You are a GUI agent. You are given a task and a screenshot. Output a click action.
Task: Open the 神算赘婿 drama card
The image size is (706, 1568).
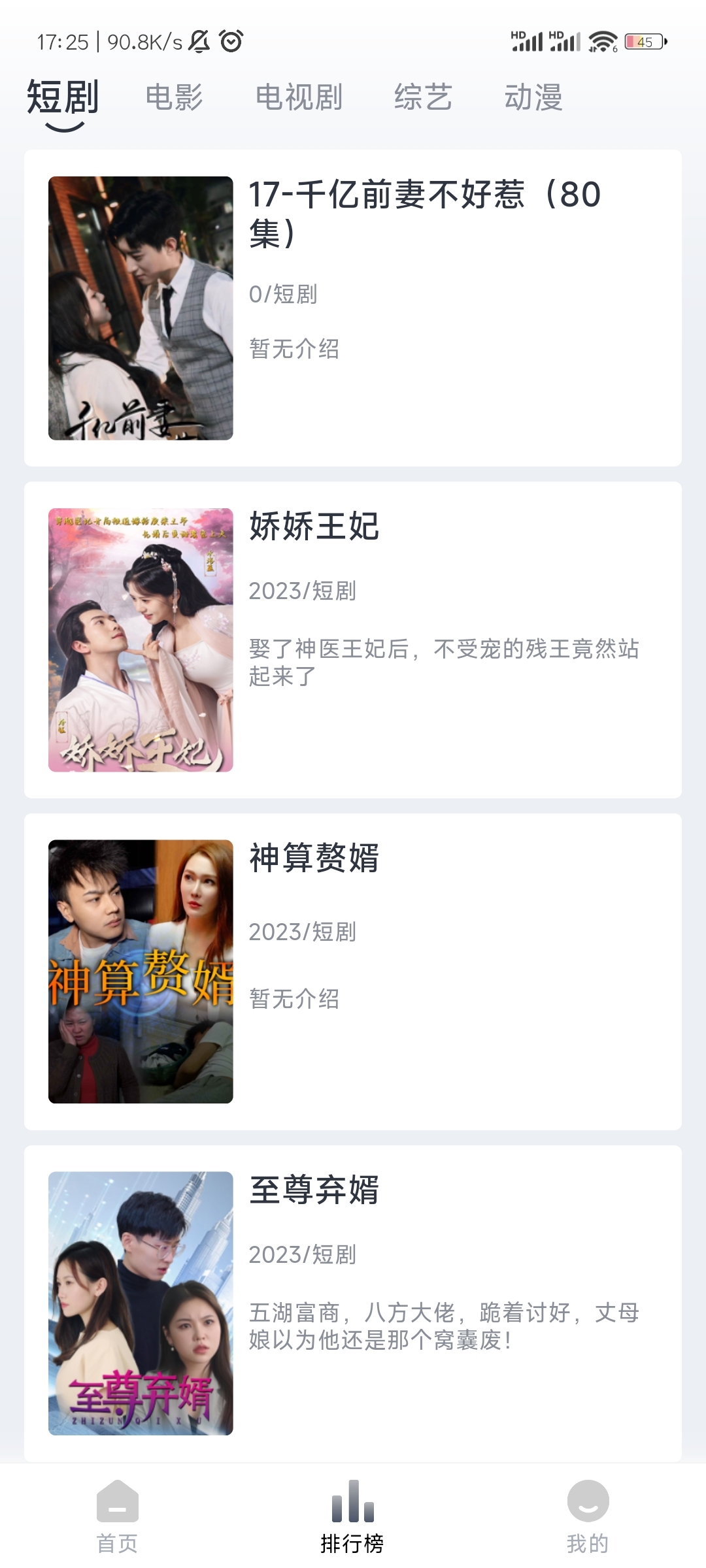[353, 972]
